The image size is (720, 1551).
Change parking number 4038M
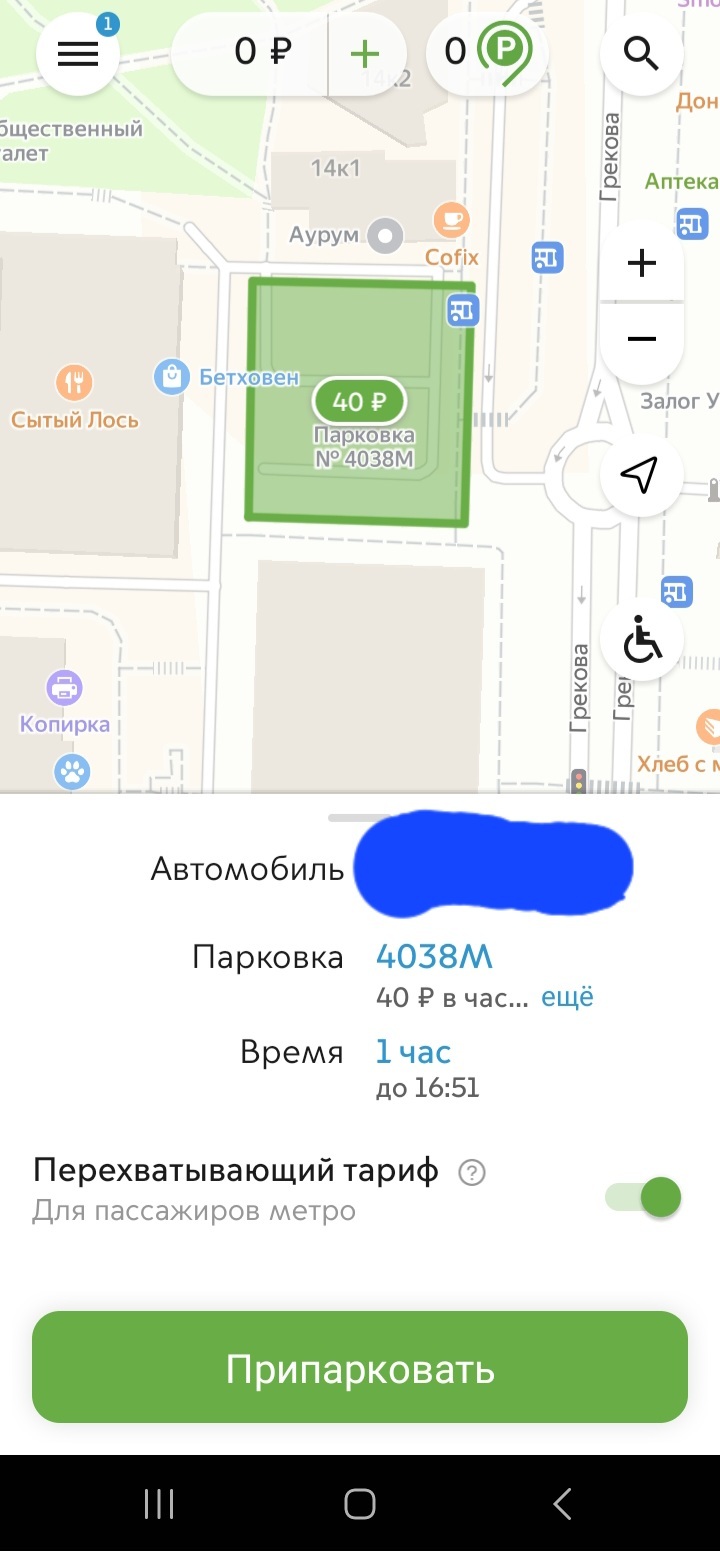pos(434,957)
